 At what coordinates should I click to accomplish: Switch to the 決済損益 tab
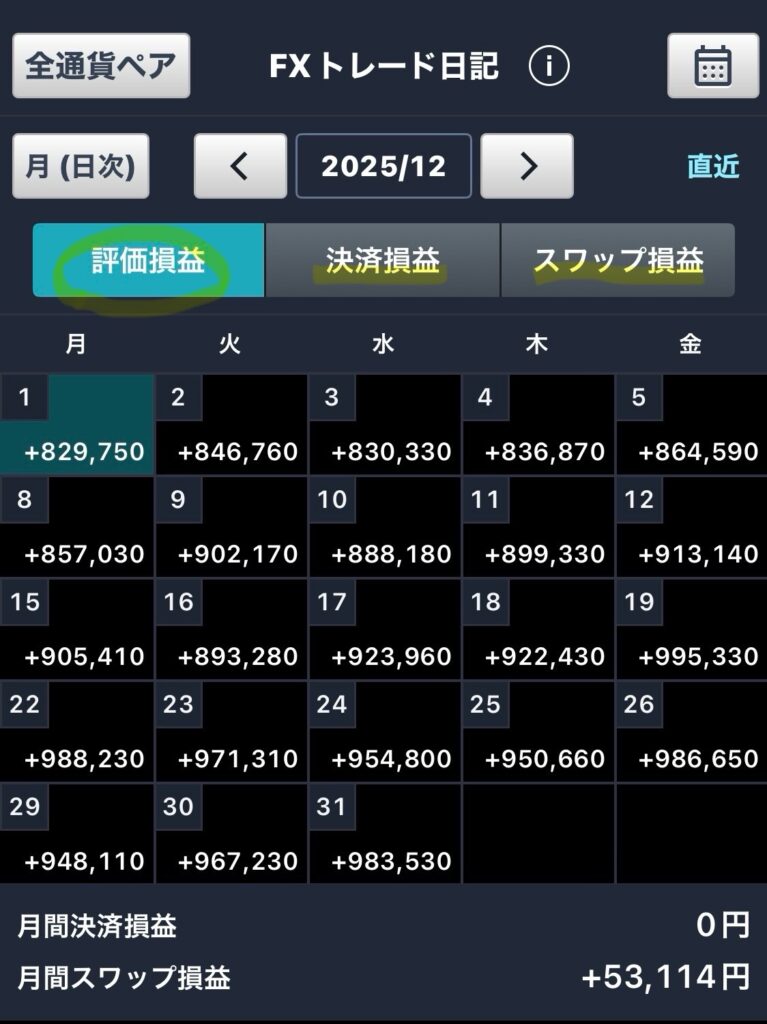[383, 261]
